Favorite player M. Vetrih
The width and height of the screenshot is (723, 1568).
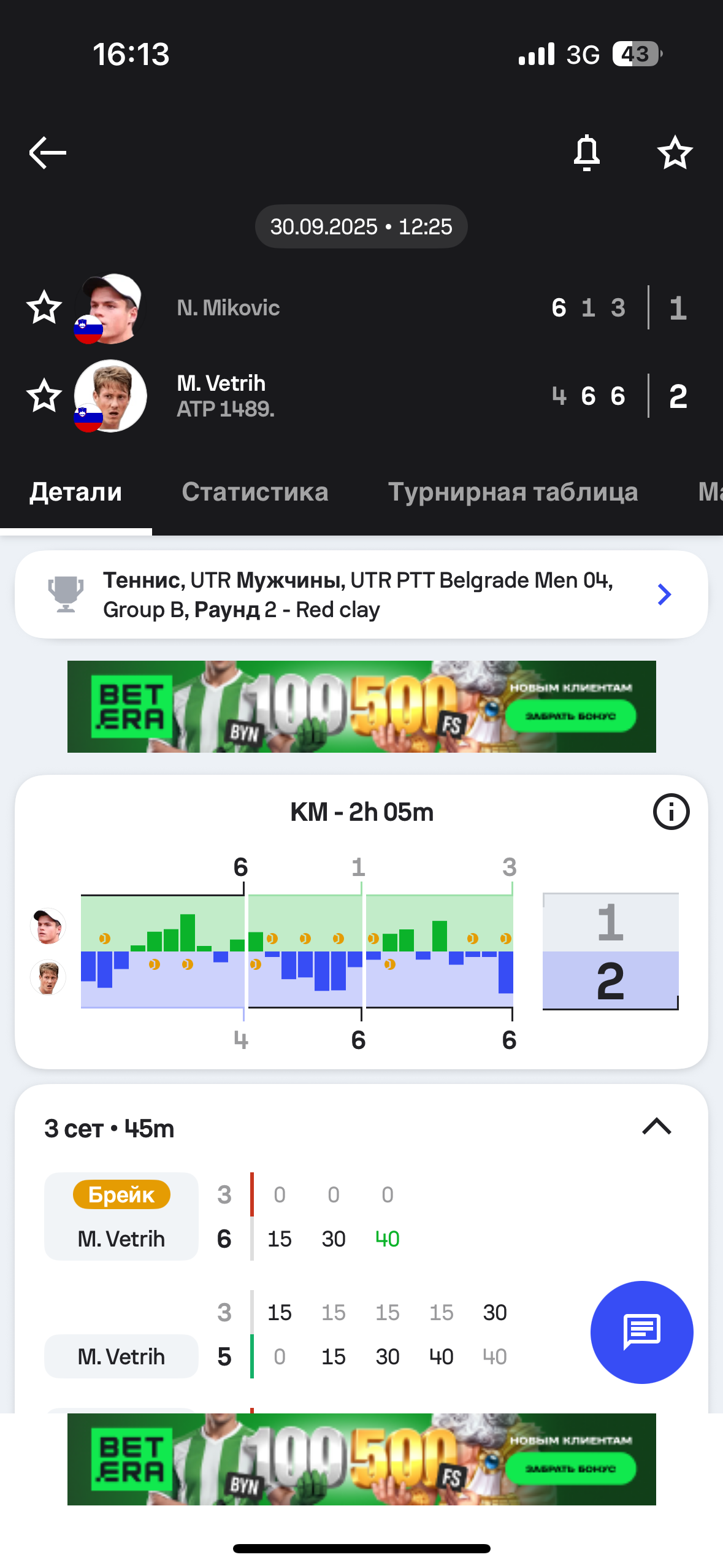pos(44,396)
